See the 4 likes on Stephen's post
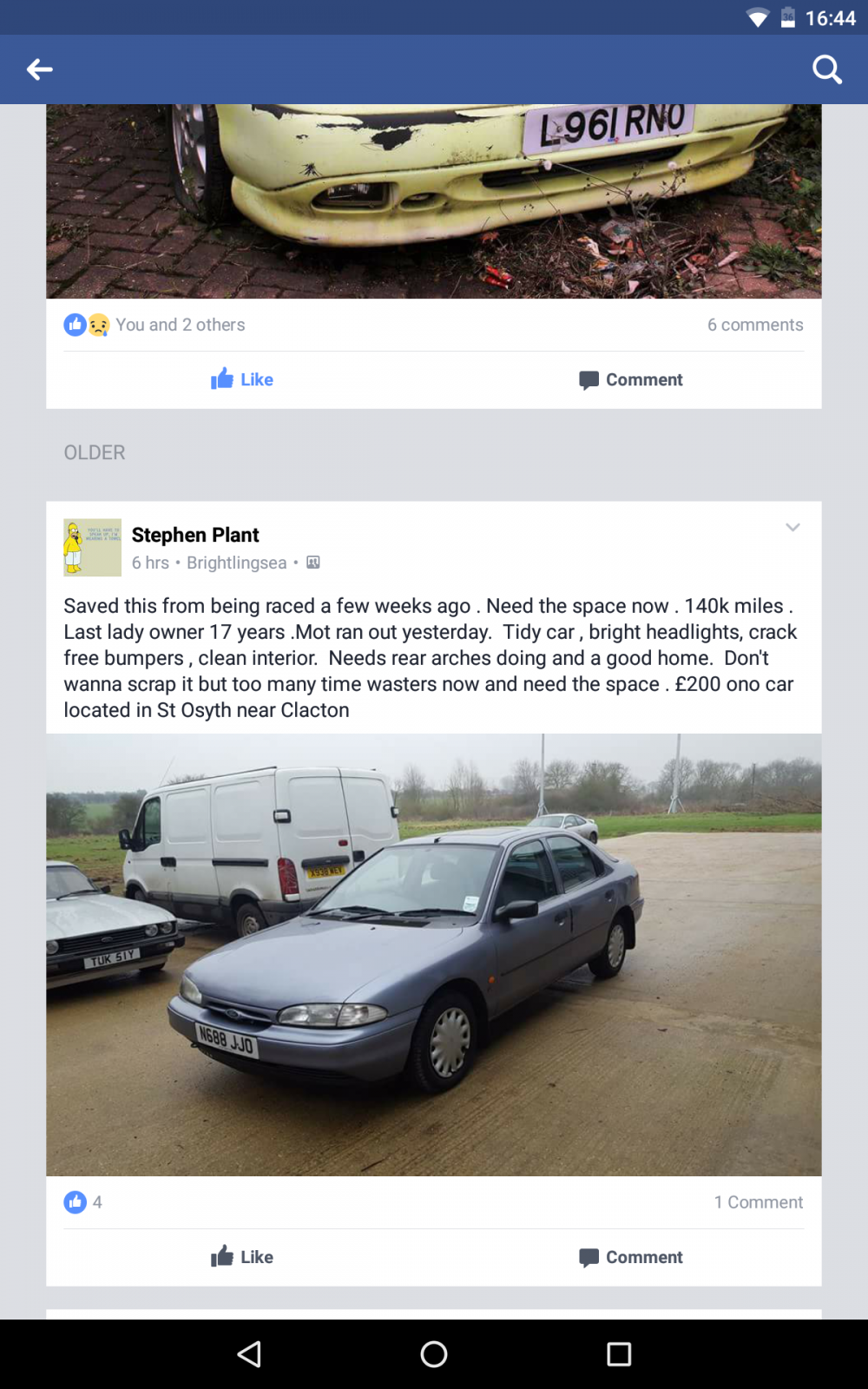 [83, 1202]
